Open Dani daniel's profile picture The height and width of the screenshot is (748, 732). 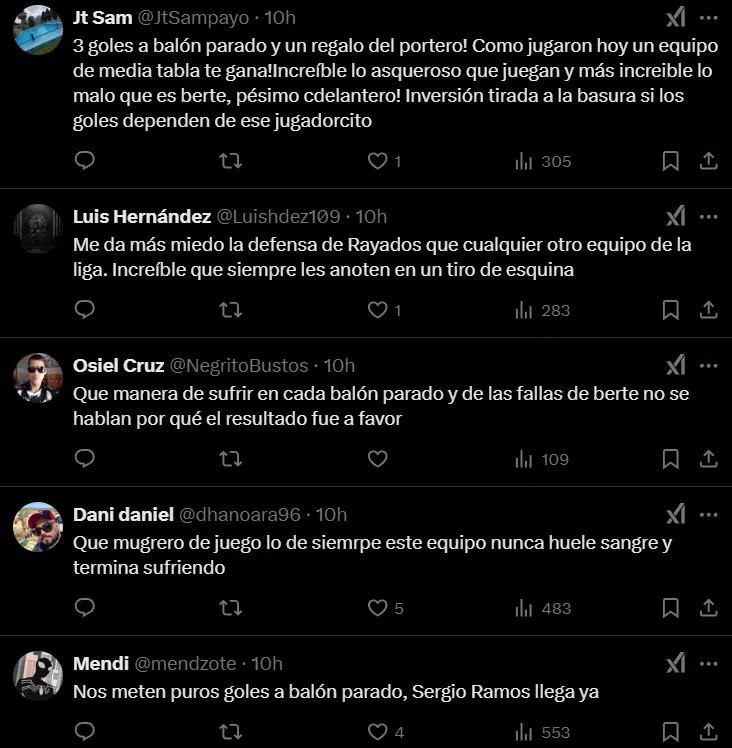pos(38,526)
